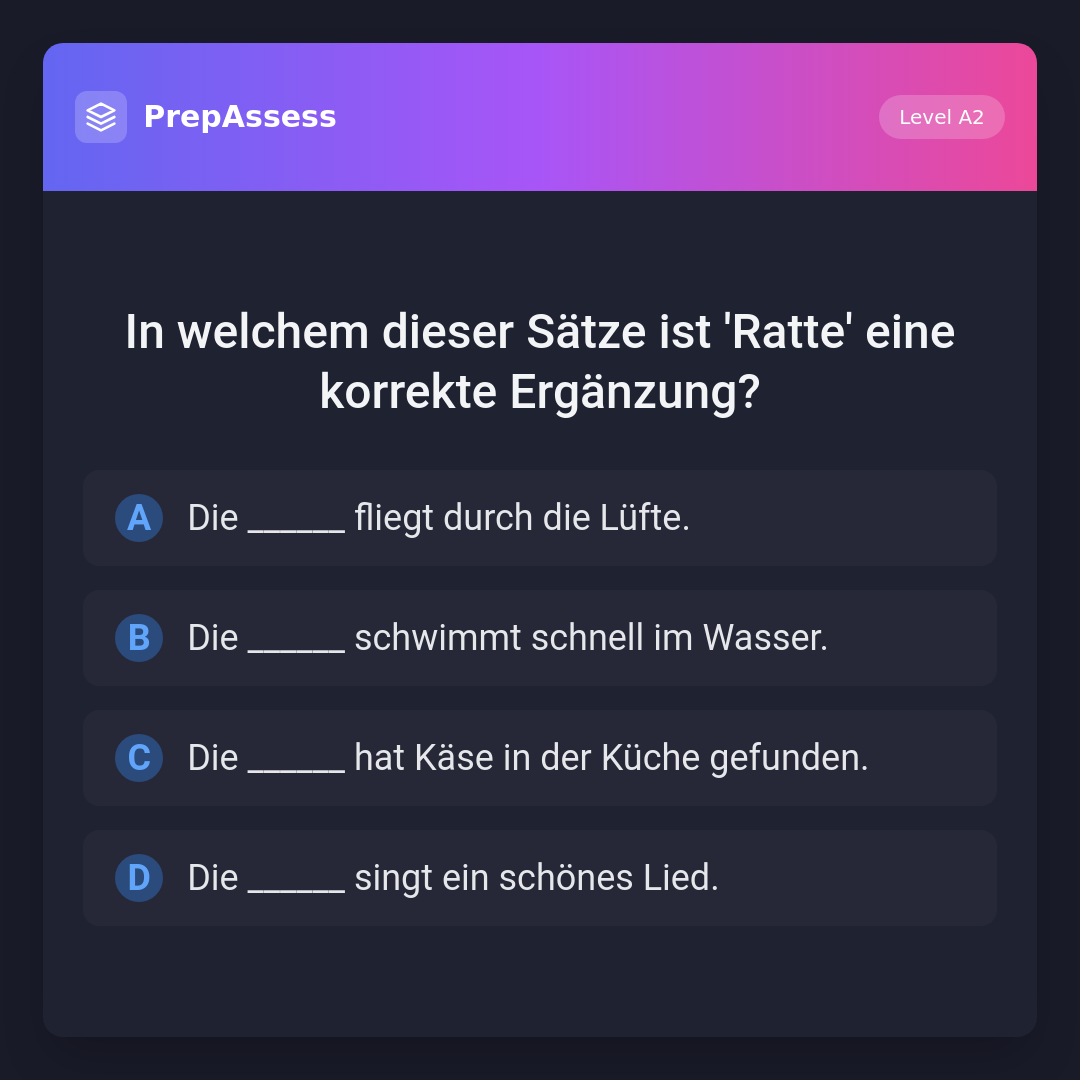
Task: Mark answer D singt ein schönes Lied
Action: point(540,878)
